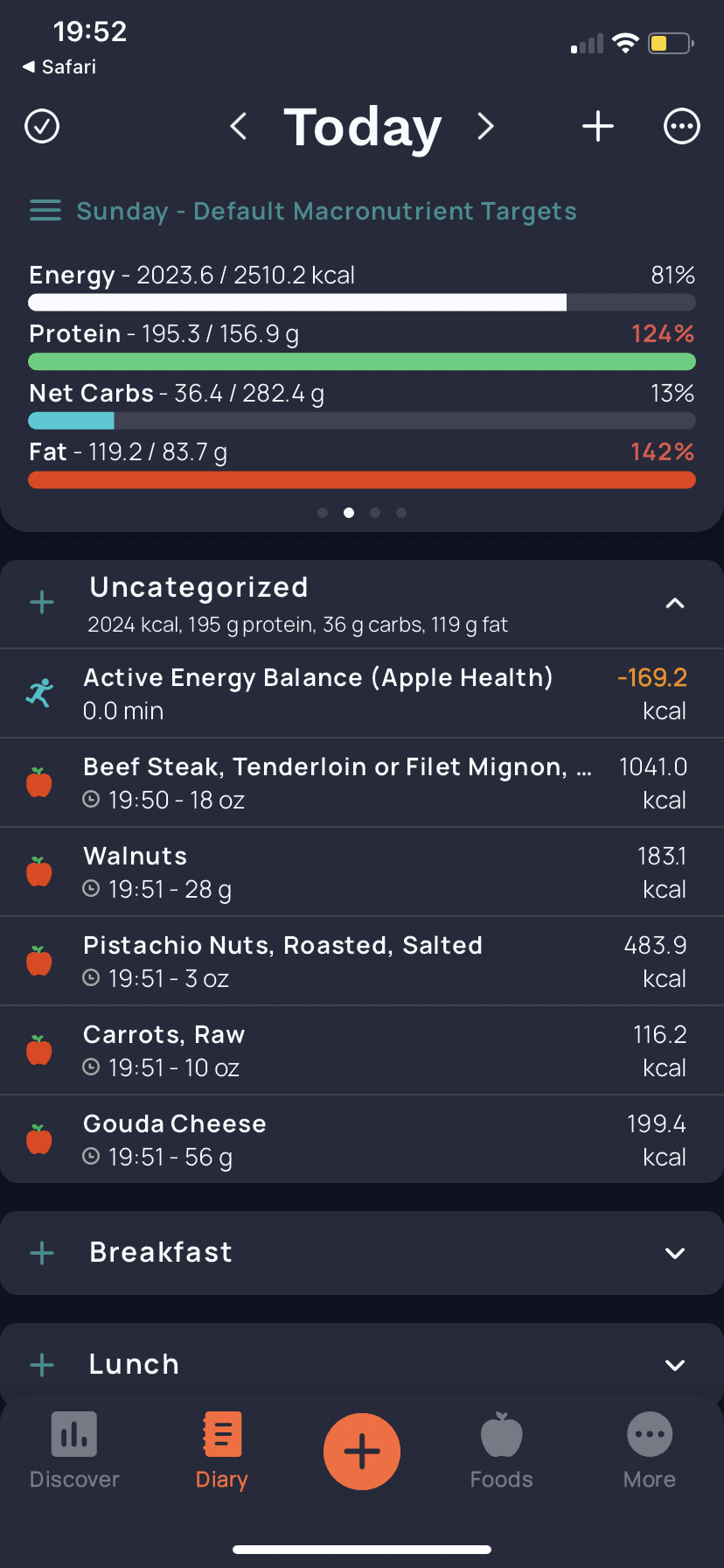The image size is (724, 1568).
Task: Expand the Lunch section
Action: [x=674, y=1365]
